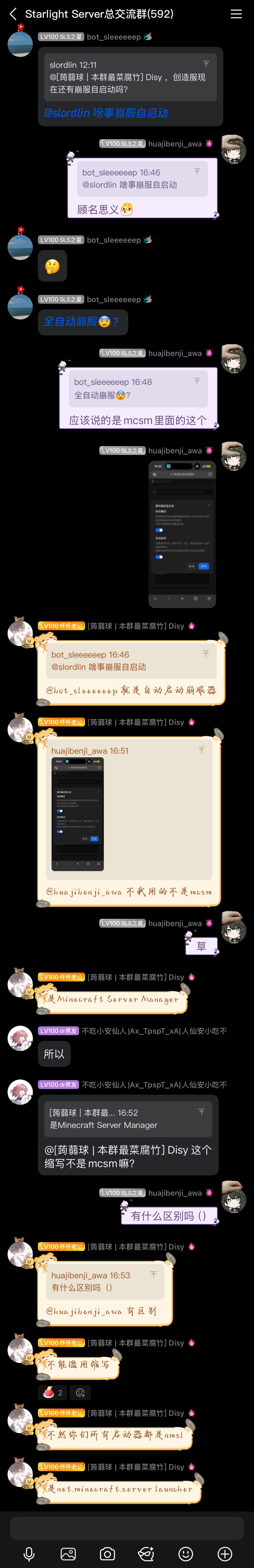This screenshot has width=254, height=1568.
Task: Add an emoji reaction to the message
Action: pos(80,1392)
